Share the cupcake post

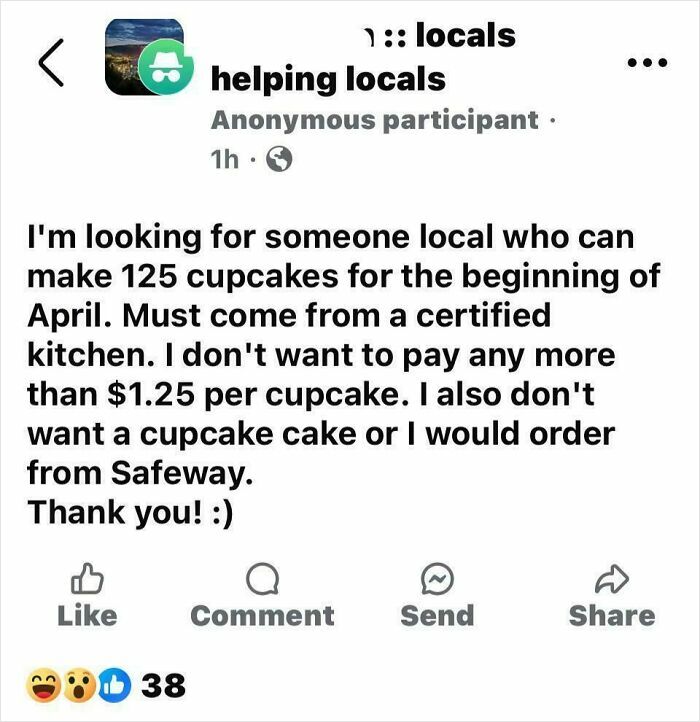[612, 597]
